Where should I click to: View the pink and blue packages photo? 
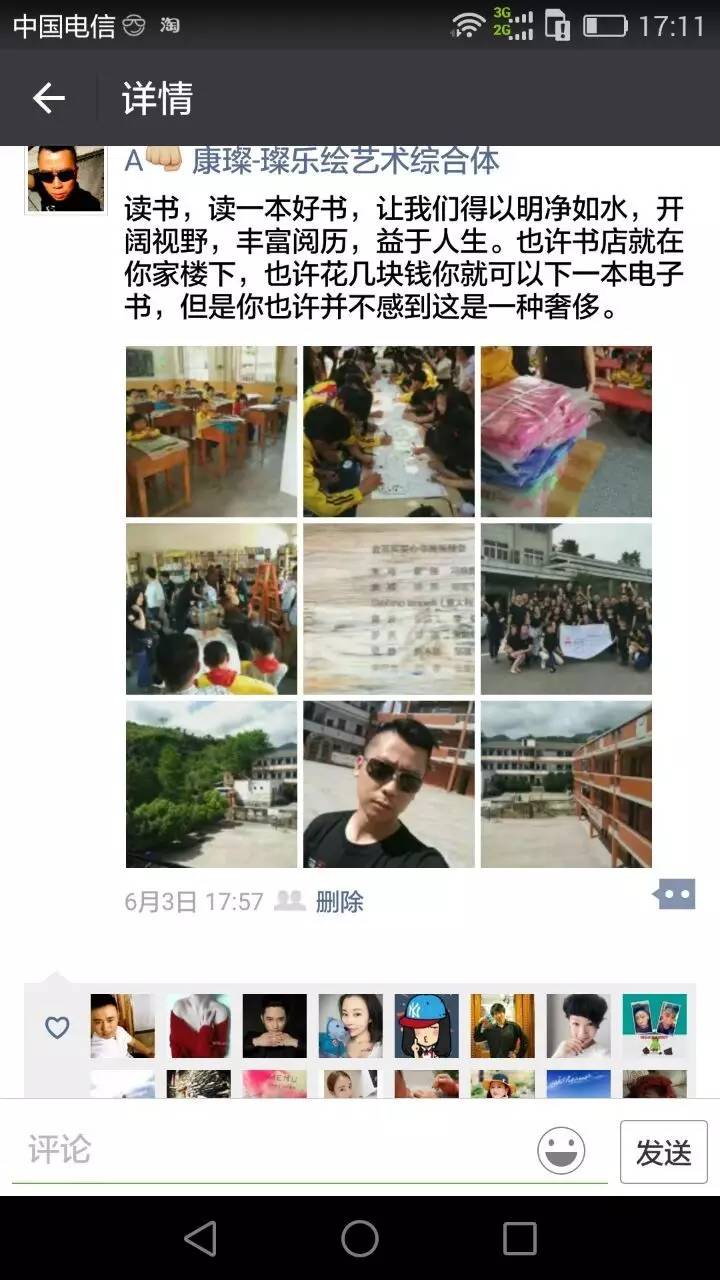566,431
